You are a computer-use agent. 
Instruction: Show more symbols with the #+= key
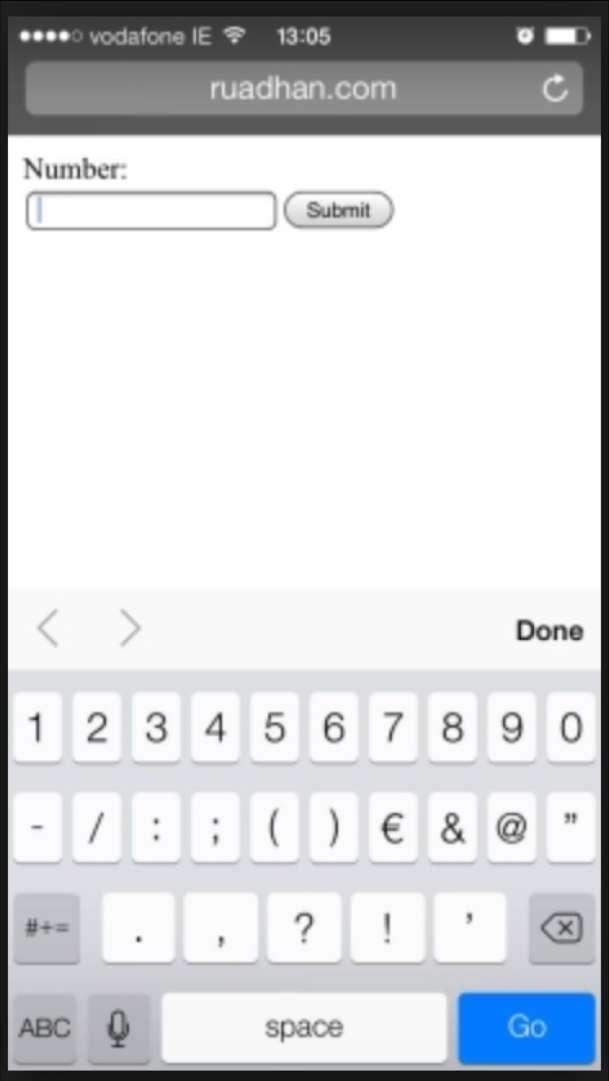coord(47,929)
